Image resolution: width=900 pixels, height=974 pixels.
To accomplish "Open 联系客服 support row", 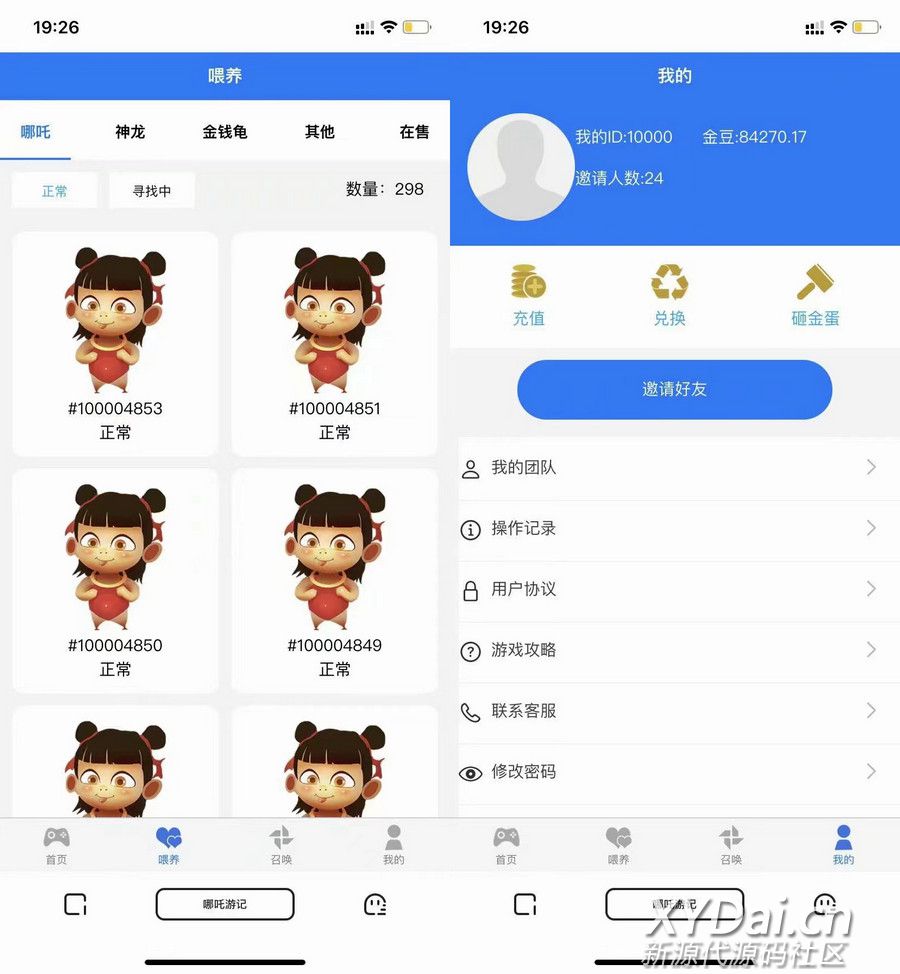I will 675,712.
